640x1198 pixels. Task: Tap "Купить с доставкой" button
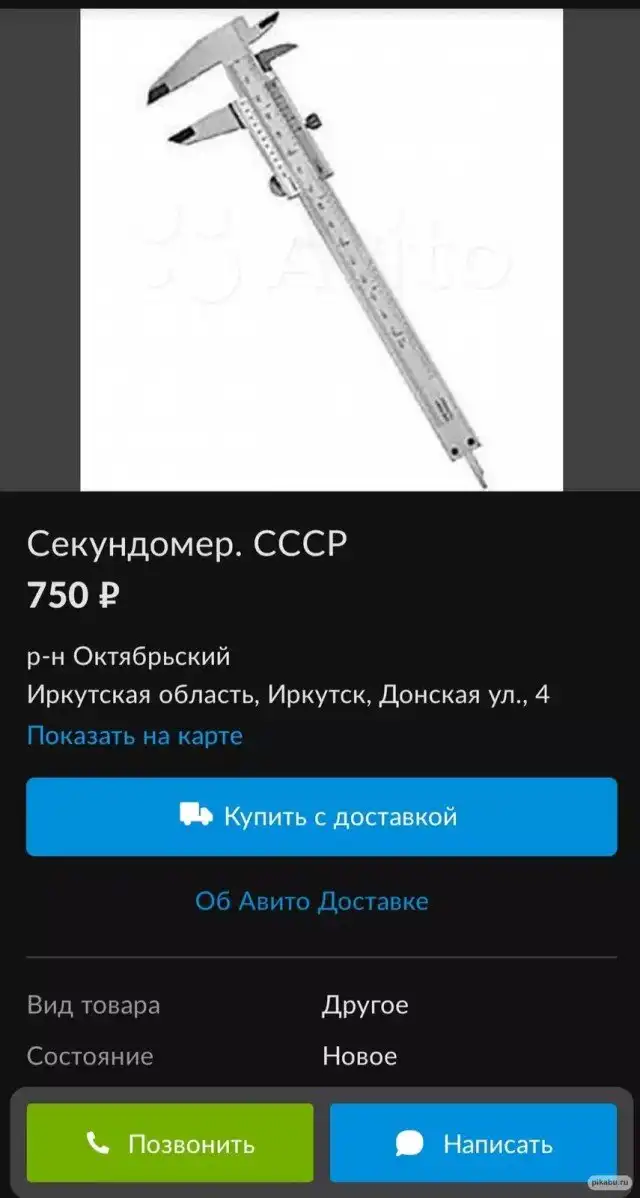click(x=321, y=816)
